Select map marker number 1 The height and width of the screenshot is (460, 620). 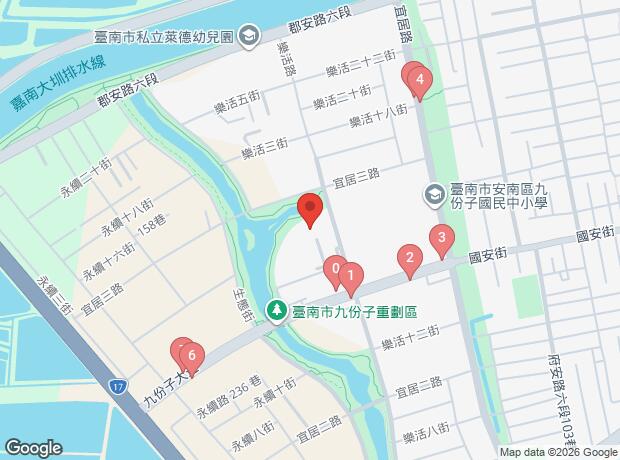351,276
